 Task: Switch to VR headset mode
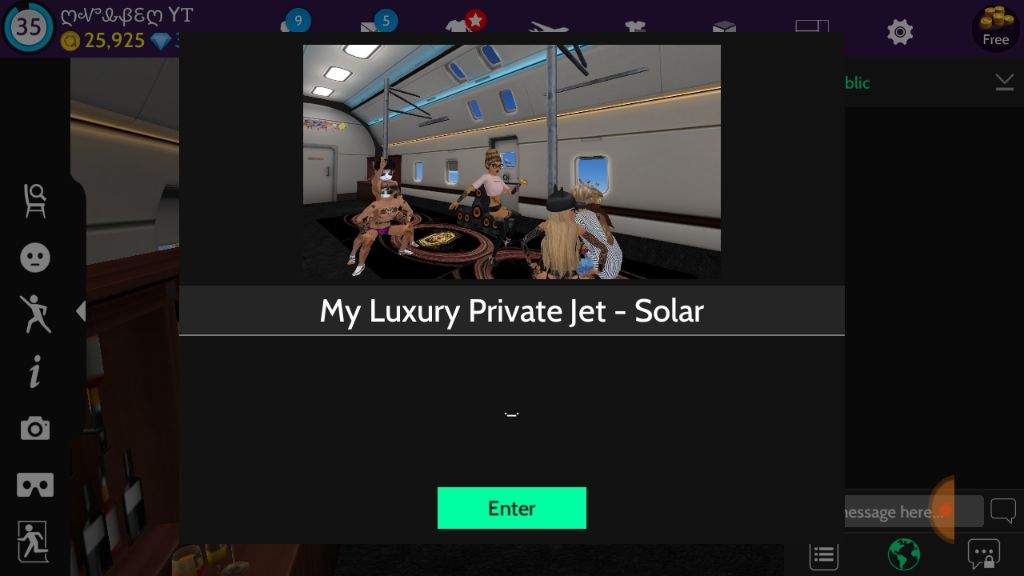pos(35,486)
